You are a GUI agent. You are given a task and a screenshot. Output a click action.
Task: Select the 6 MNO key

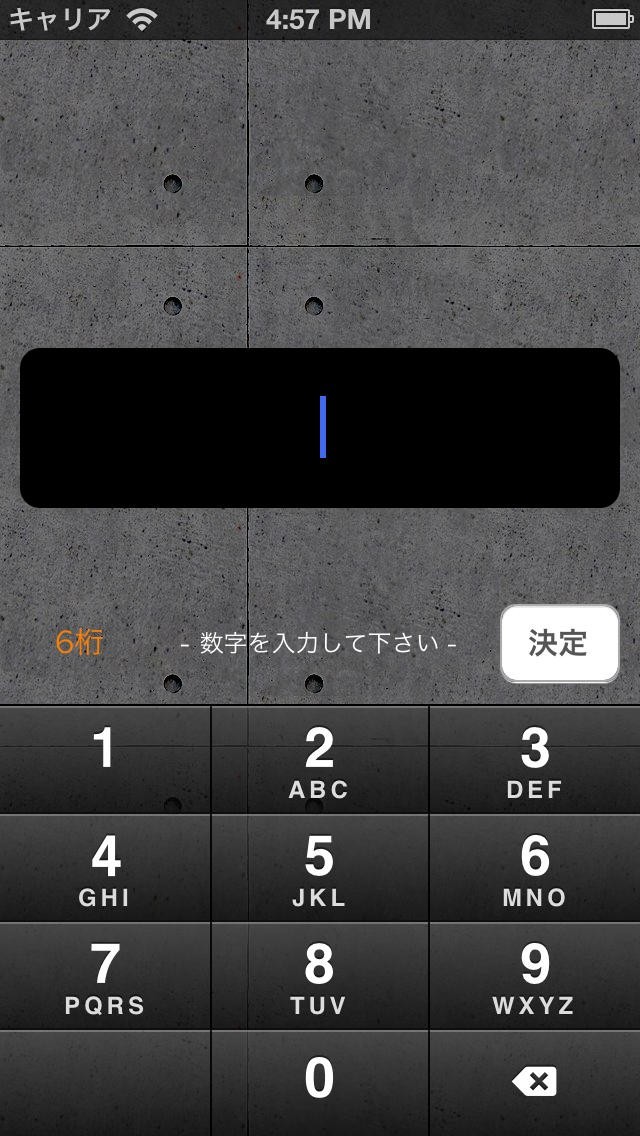[x=535, y=868]
